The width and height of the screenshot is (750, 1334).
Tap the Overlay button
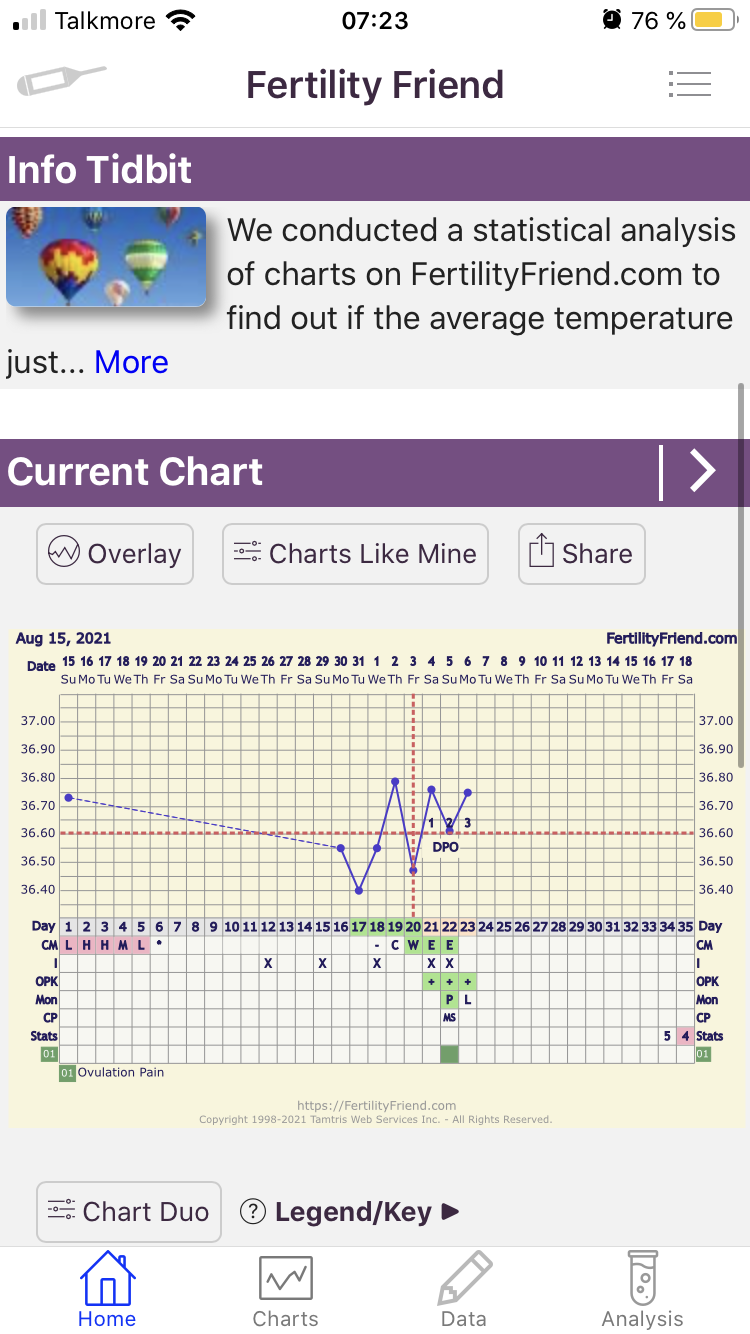click(x=115, y=554)
